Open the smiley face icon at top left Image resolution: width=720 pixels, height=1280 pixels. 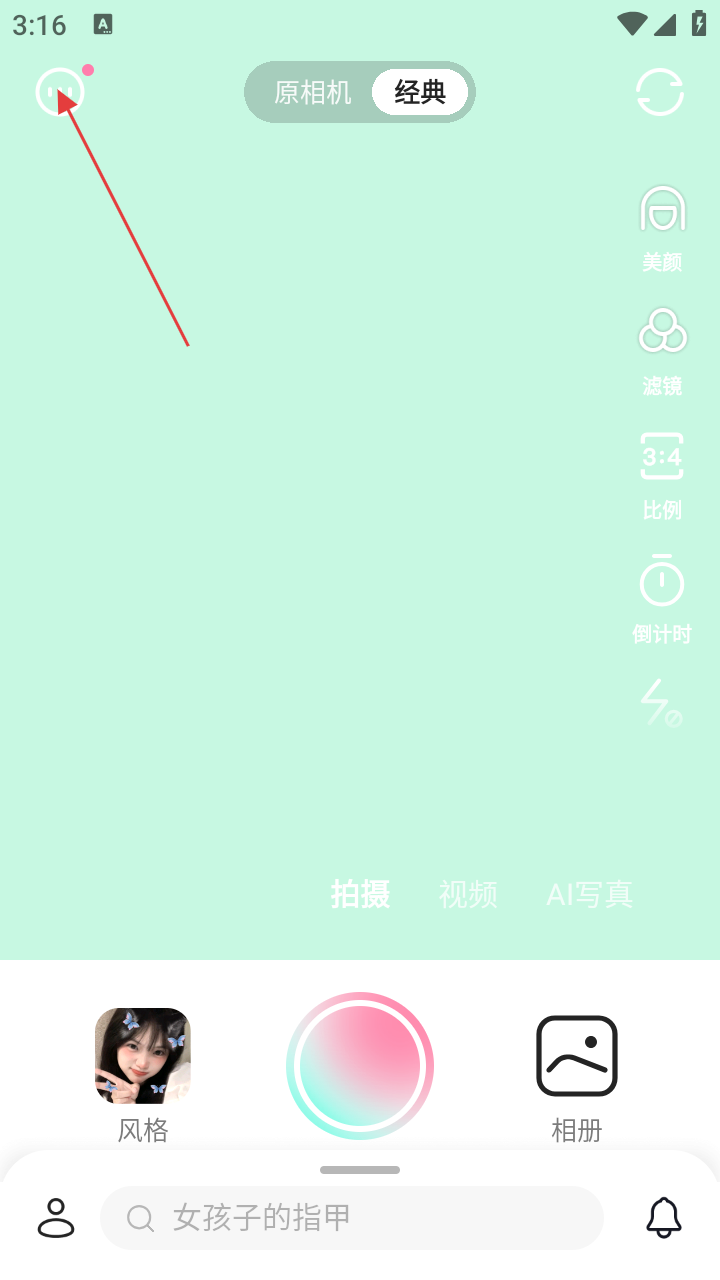[x=59, y=92]
